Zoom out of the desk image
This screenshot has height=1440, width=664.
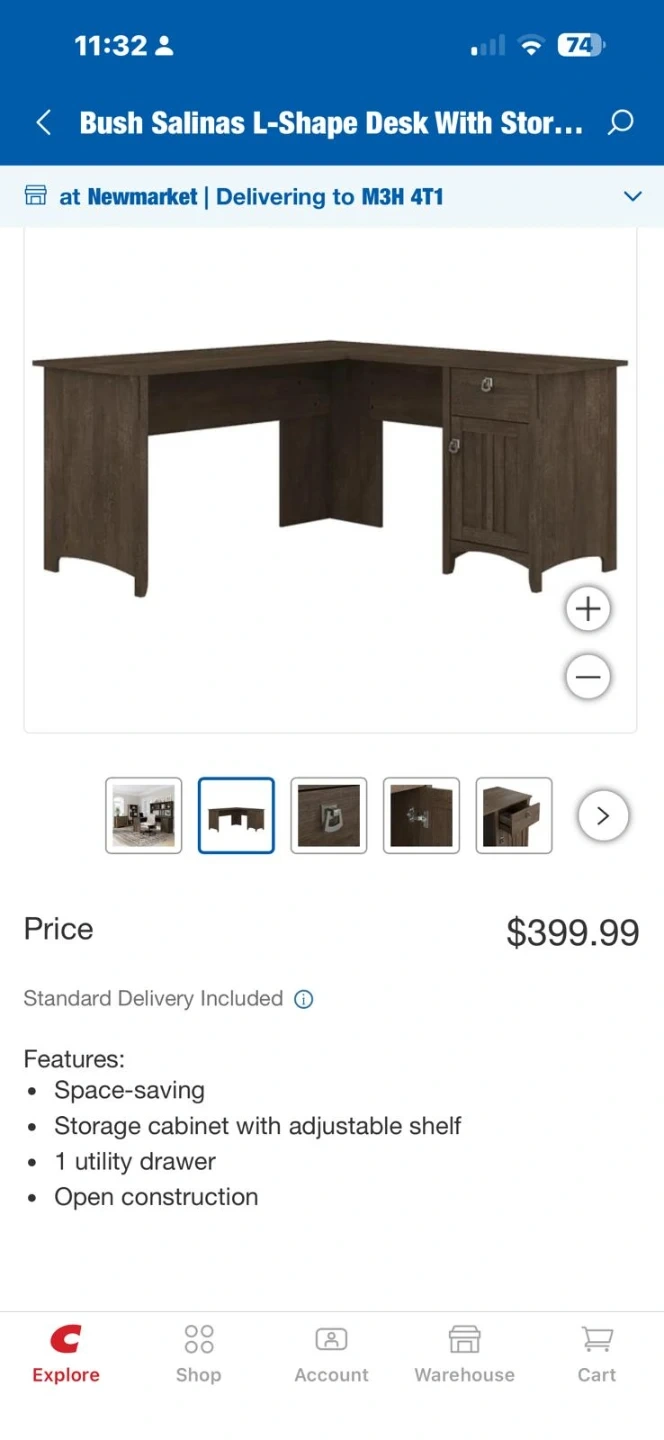pos(588,678)
